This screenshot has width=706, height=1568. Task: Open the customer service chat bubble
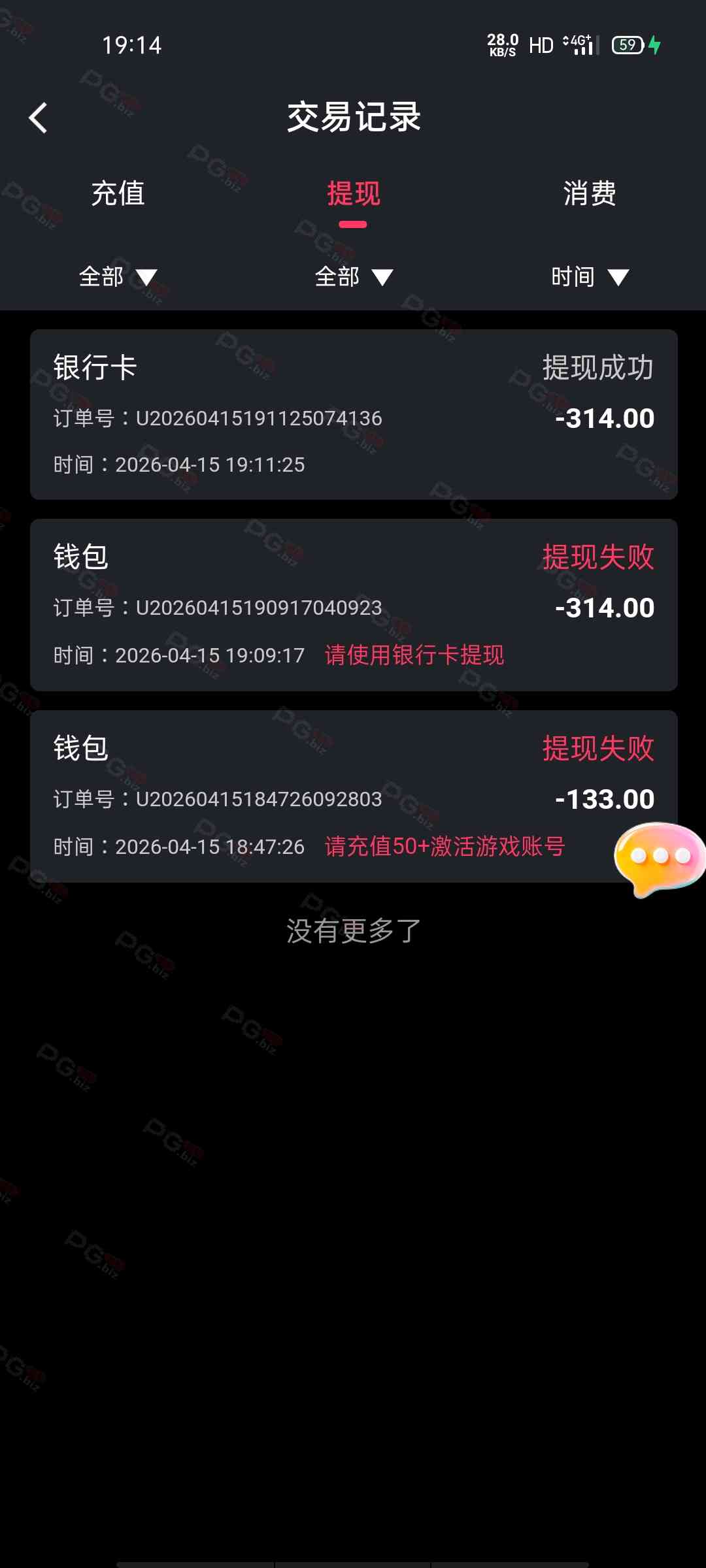(x=660, y=857)
